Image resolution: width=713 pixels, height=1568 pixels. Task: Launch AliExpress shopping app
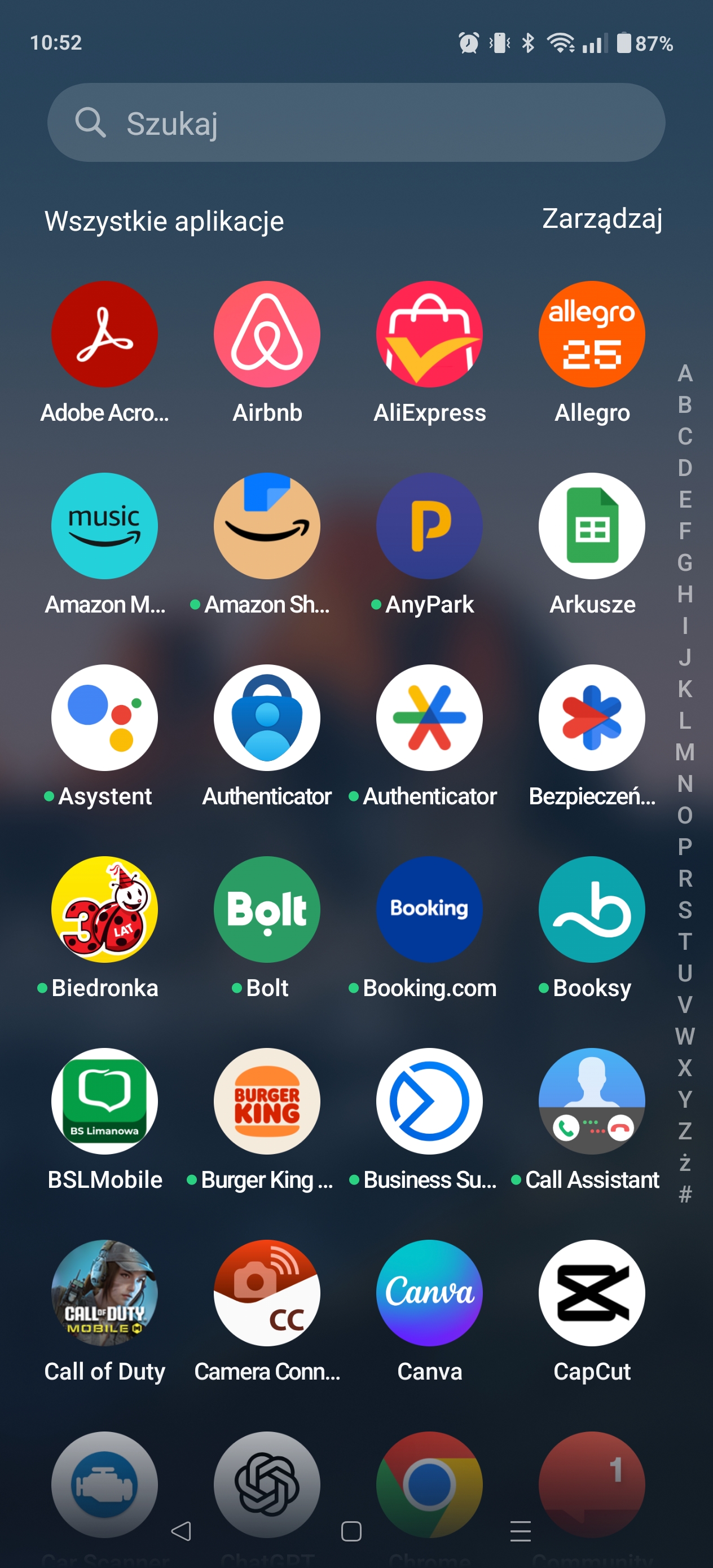[x=429, y=334]
